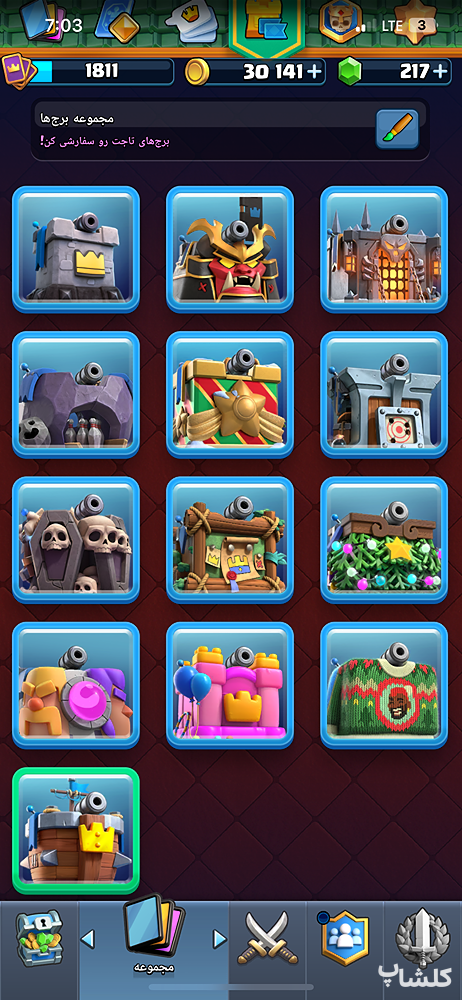Tap the paintbrush customize button
Screen dimensions: 462x1000
click(x=397, y=129)
